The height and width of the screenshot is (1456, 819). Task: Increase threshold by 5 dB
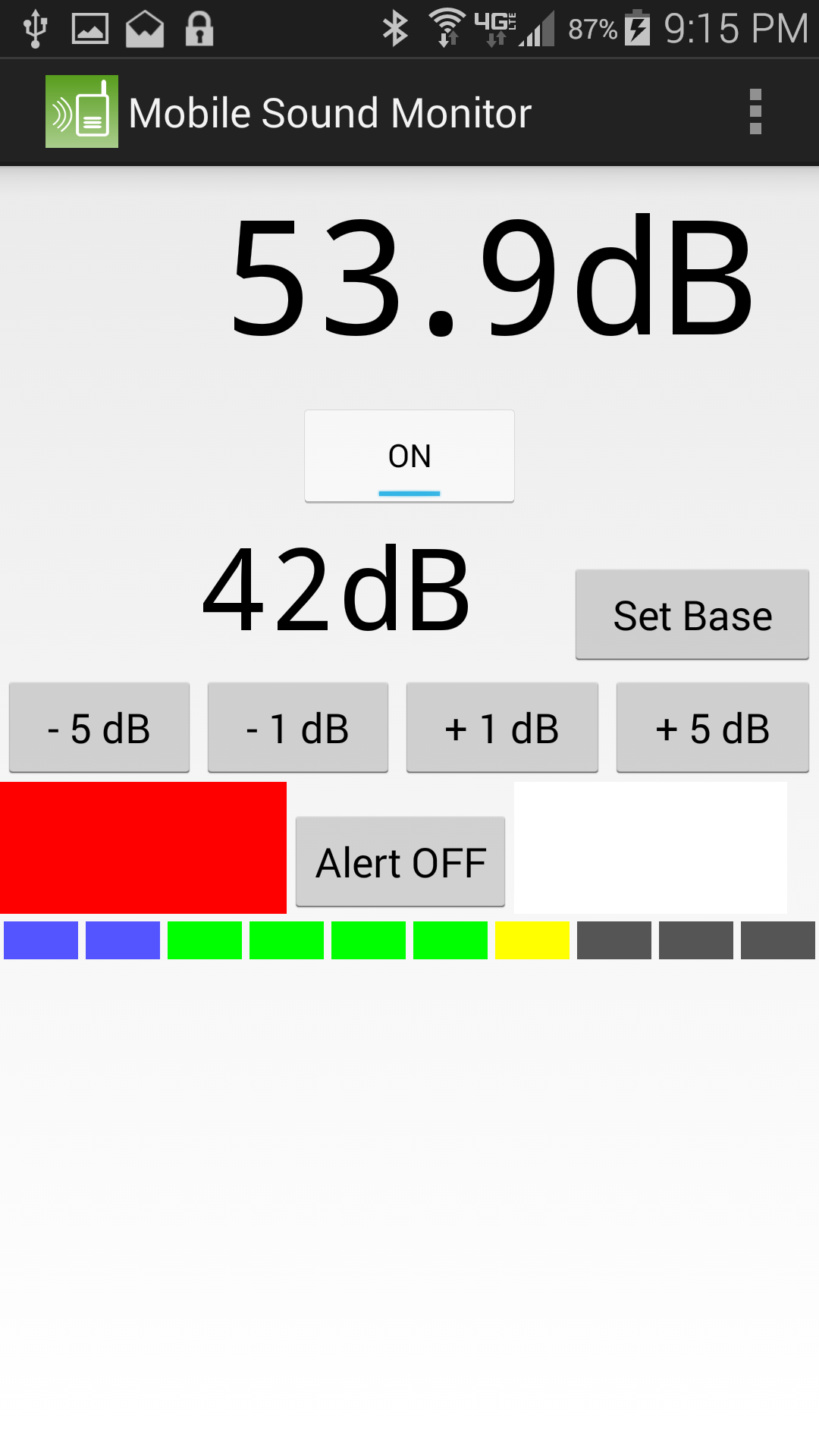pos(712,726)
